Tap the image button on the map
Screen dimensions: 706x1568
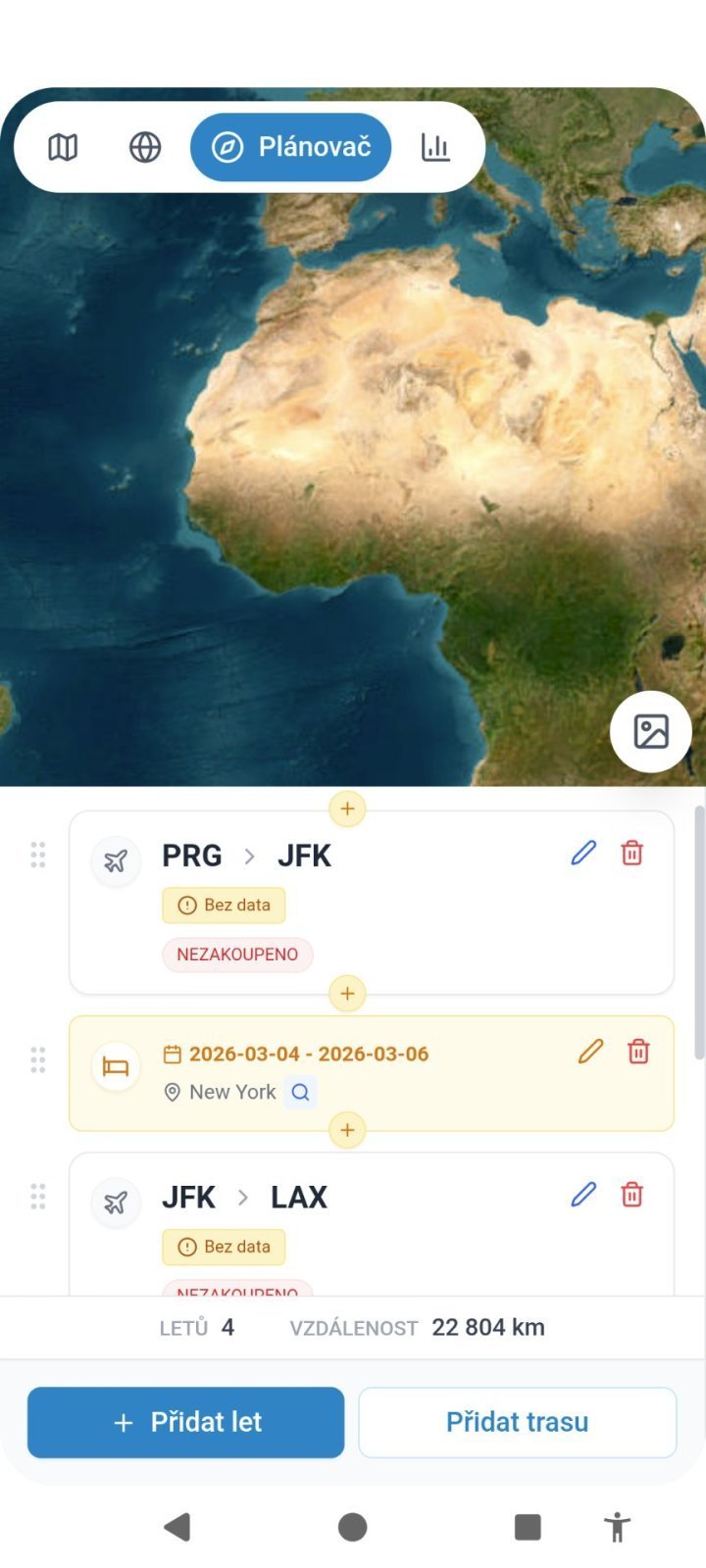[651, 731]
